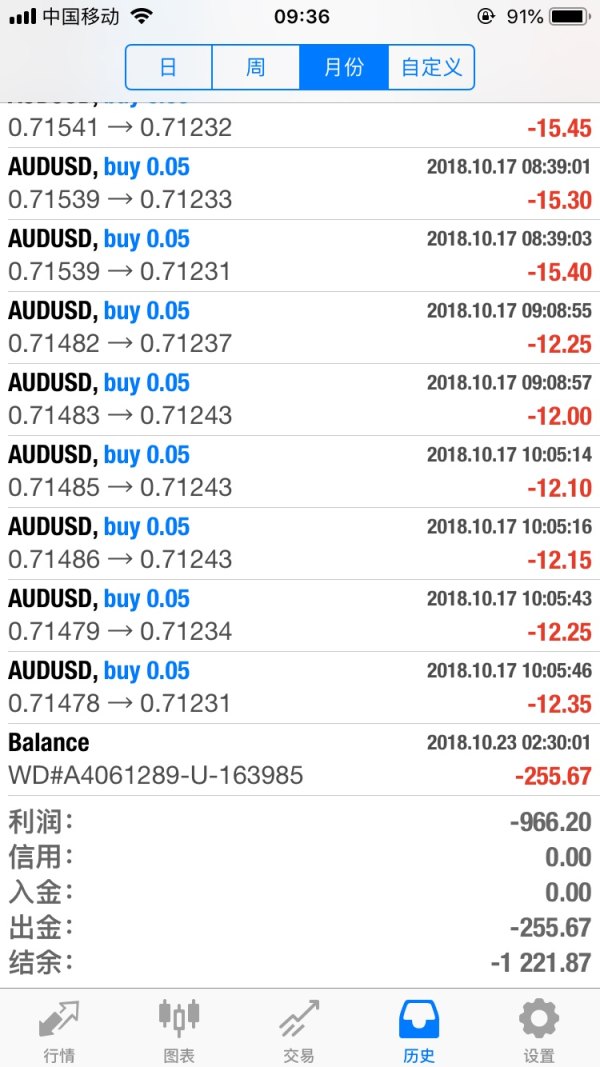This screenshot has width=600, height=1067.
Task: Open the 设置 settings tab
Action: [x=539, y=1030]
